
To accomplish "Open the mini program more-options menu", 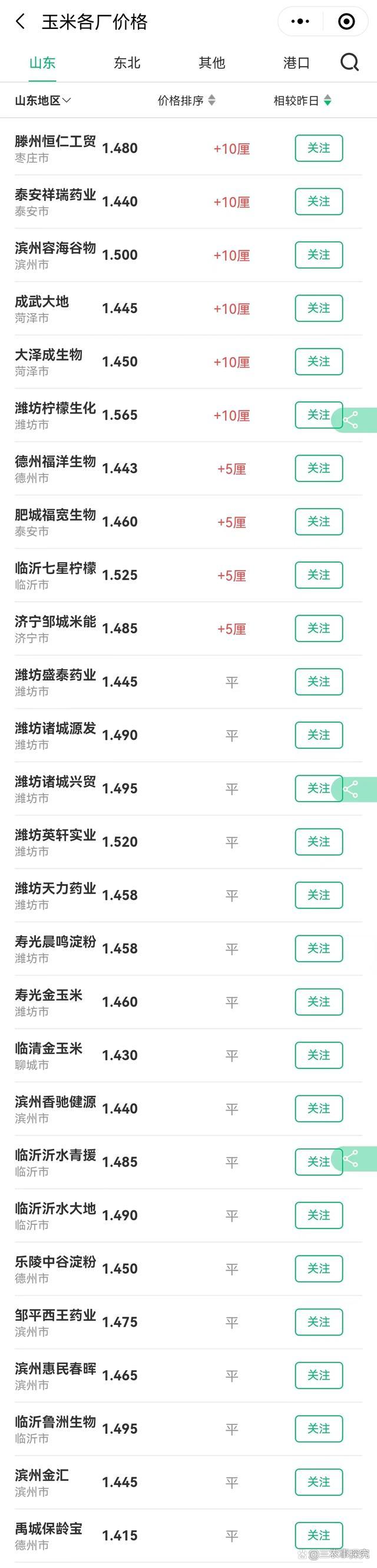I will (x=300, y=22).
